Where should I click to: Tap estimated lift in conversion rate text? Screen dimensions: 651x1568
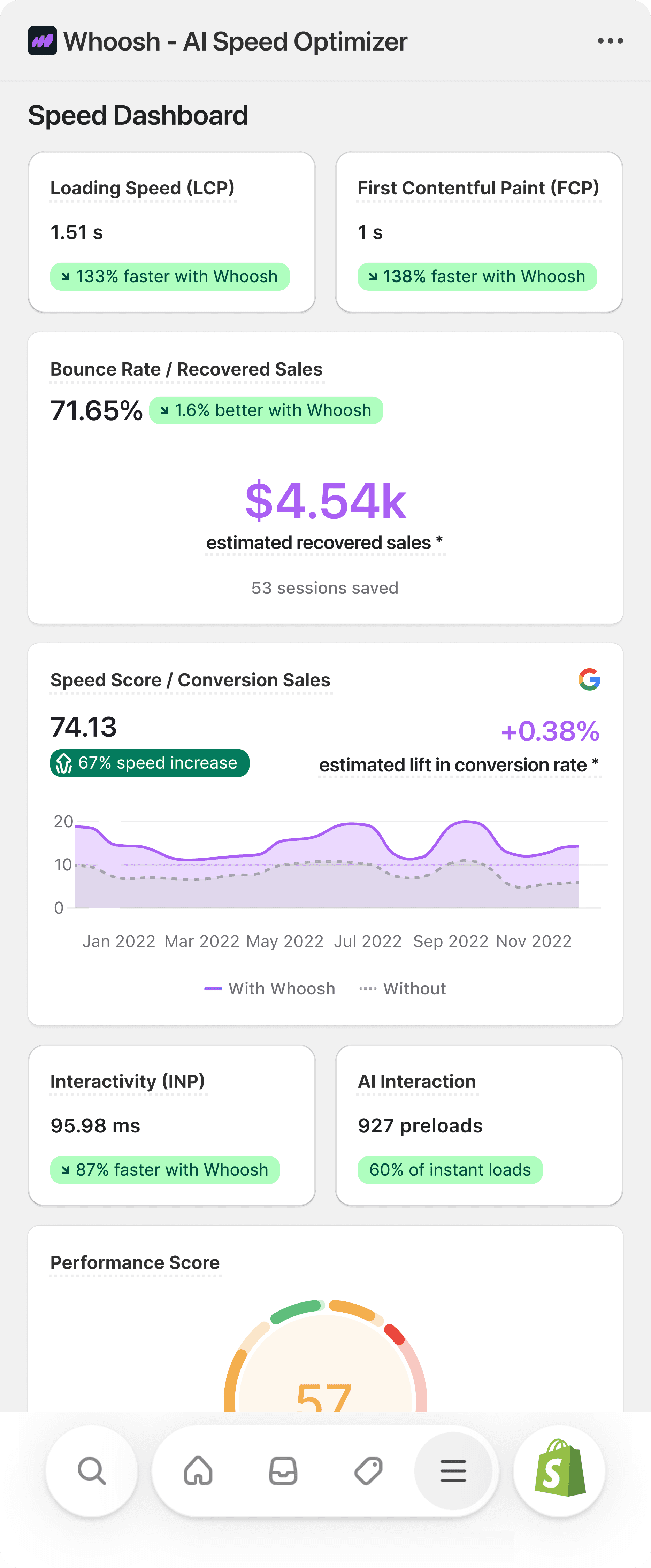point(459,765)
